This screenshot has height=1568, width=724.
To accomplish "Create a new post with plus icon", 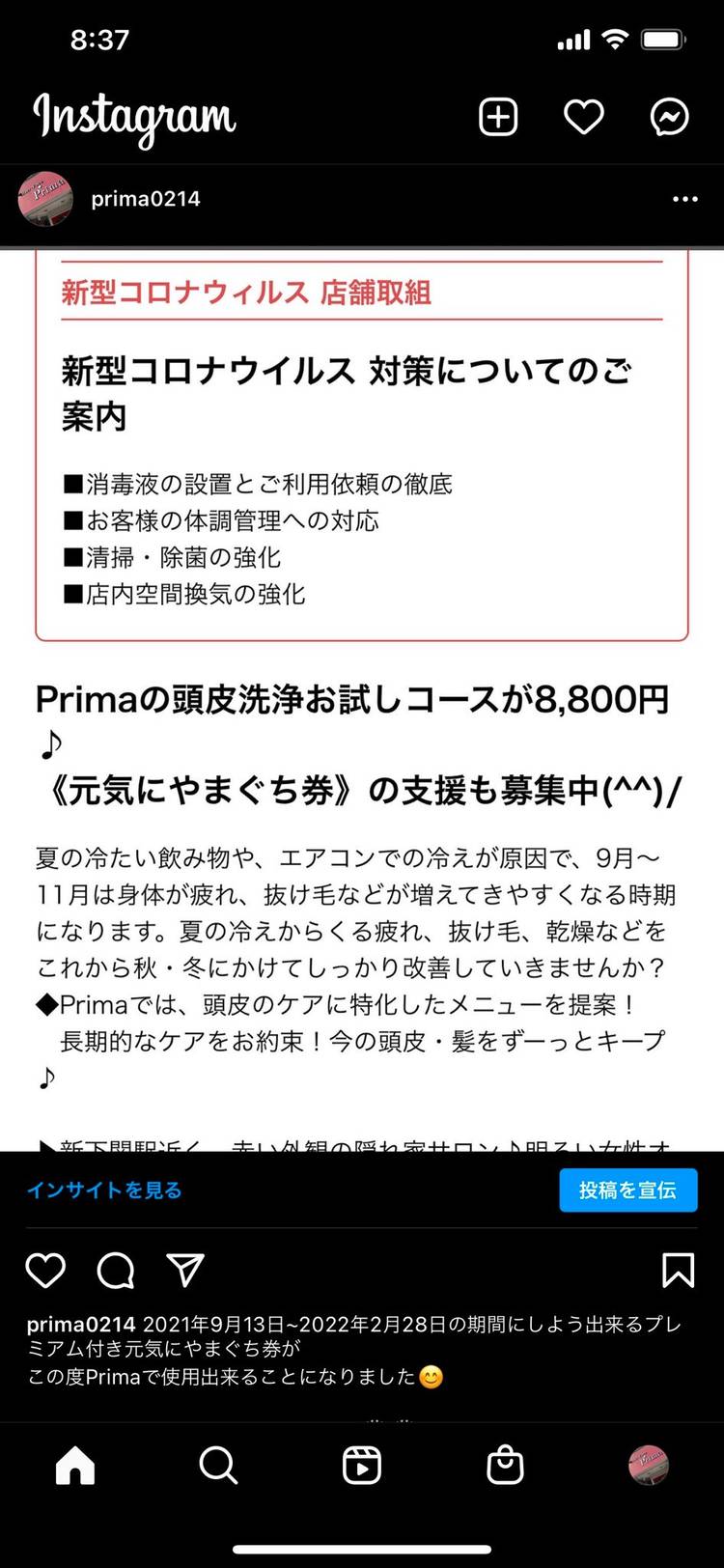I will (x=498, y=117).
